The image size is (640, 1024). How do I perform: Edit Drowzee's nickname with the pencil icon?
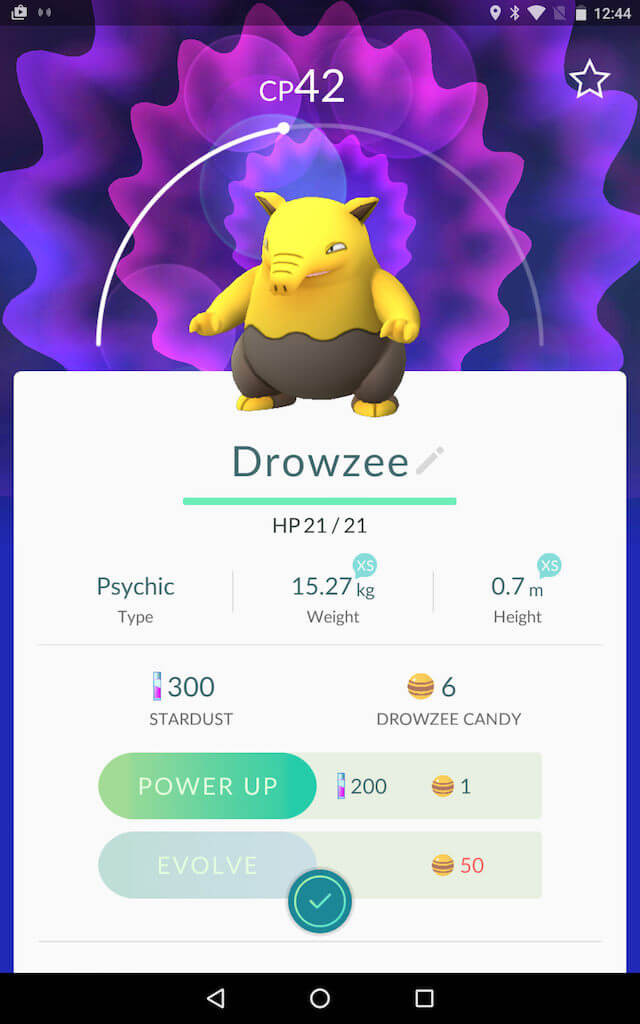(x=430, y=460)
